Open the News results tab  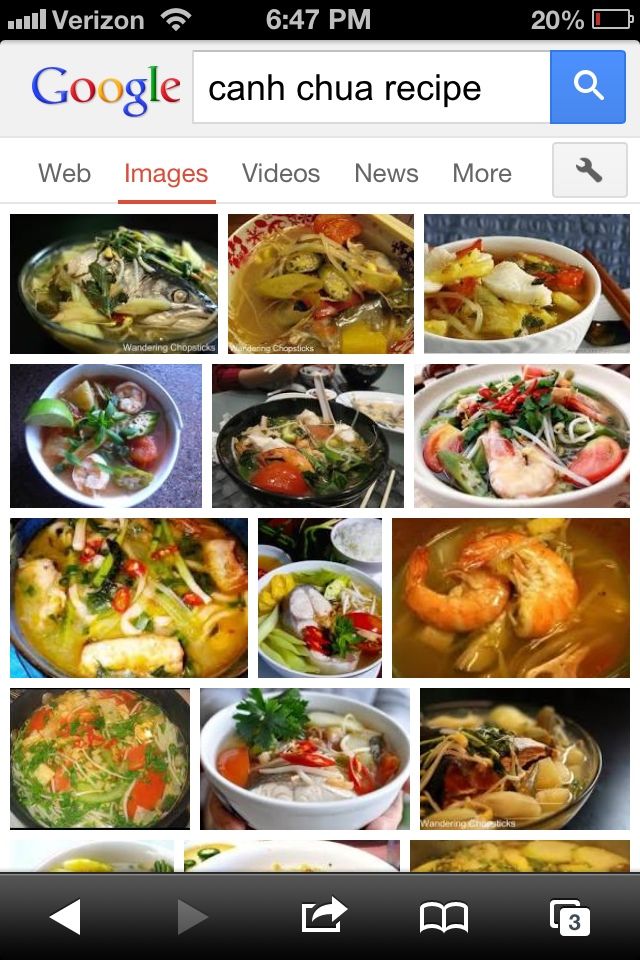click(386, 173)
